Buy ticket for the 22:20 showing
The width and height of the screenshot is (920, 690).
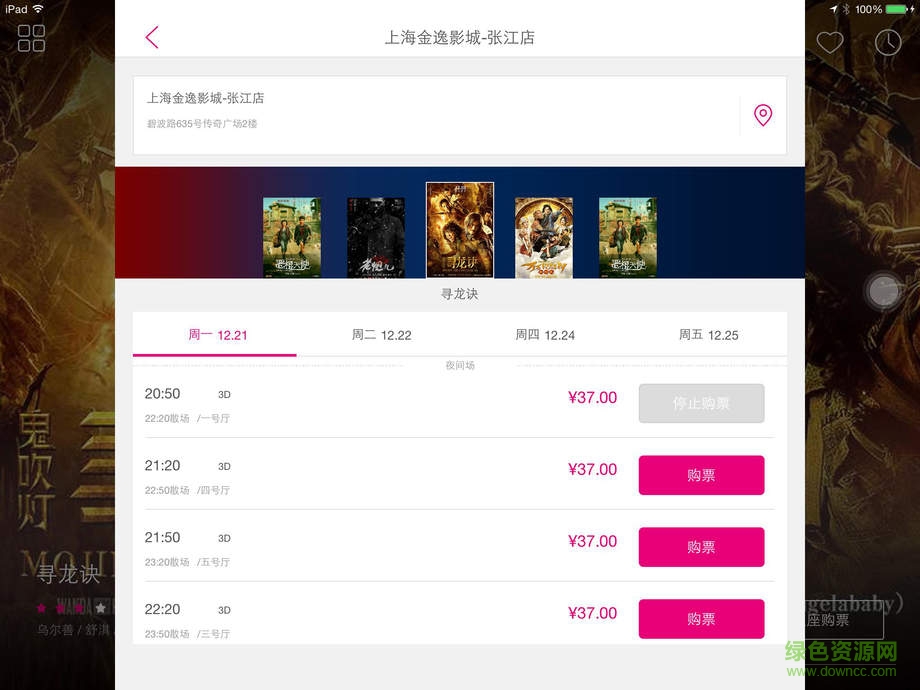701,619
